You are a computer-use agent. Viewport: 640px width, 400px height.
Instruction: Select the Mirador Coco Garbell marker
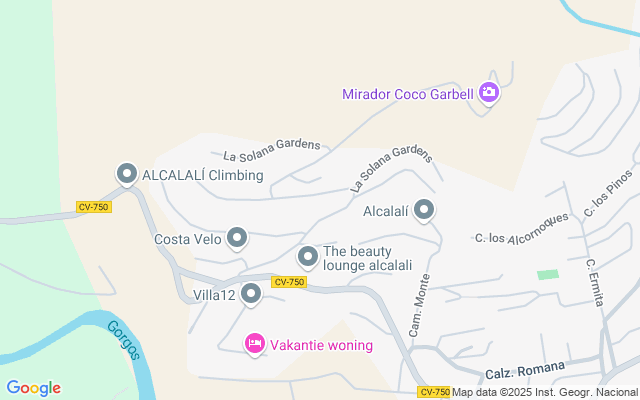(489, 93)
